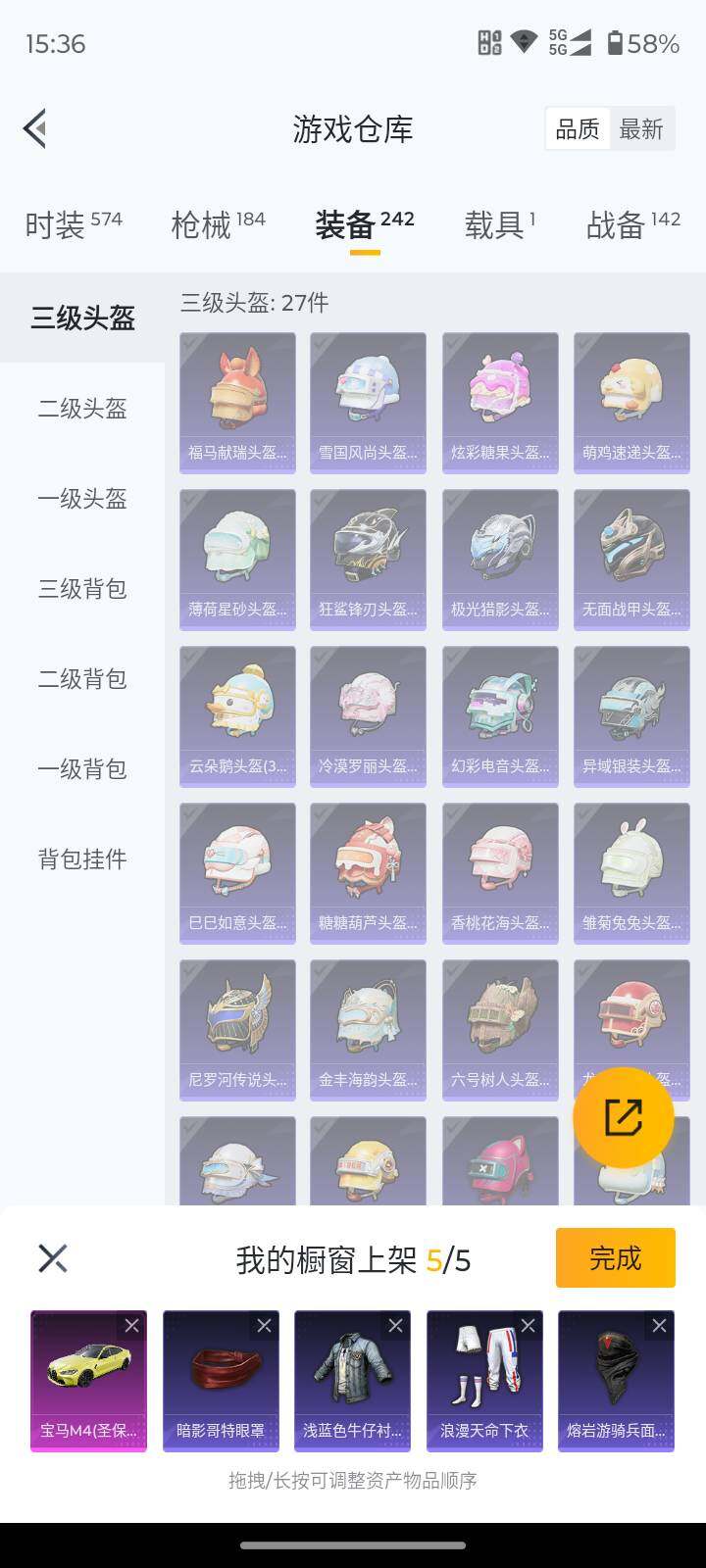Go back using the top-left arrow
Image resolution: width=706 pixels, height=1568 pixels.
click(x=35, y=128)
